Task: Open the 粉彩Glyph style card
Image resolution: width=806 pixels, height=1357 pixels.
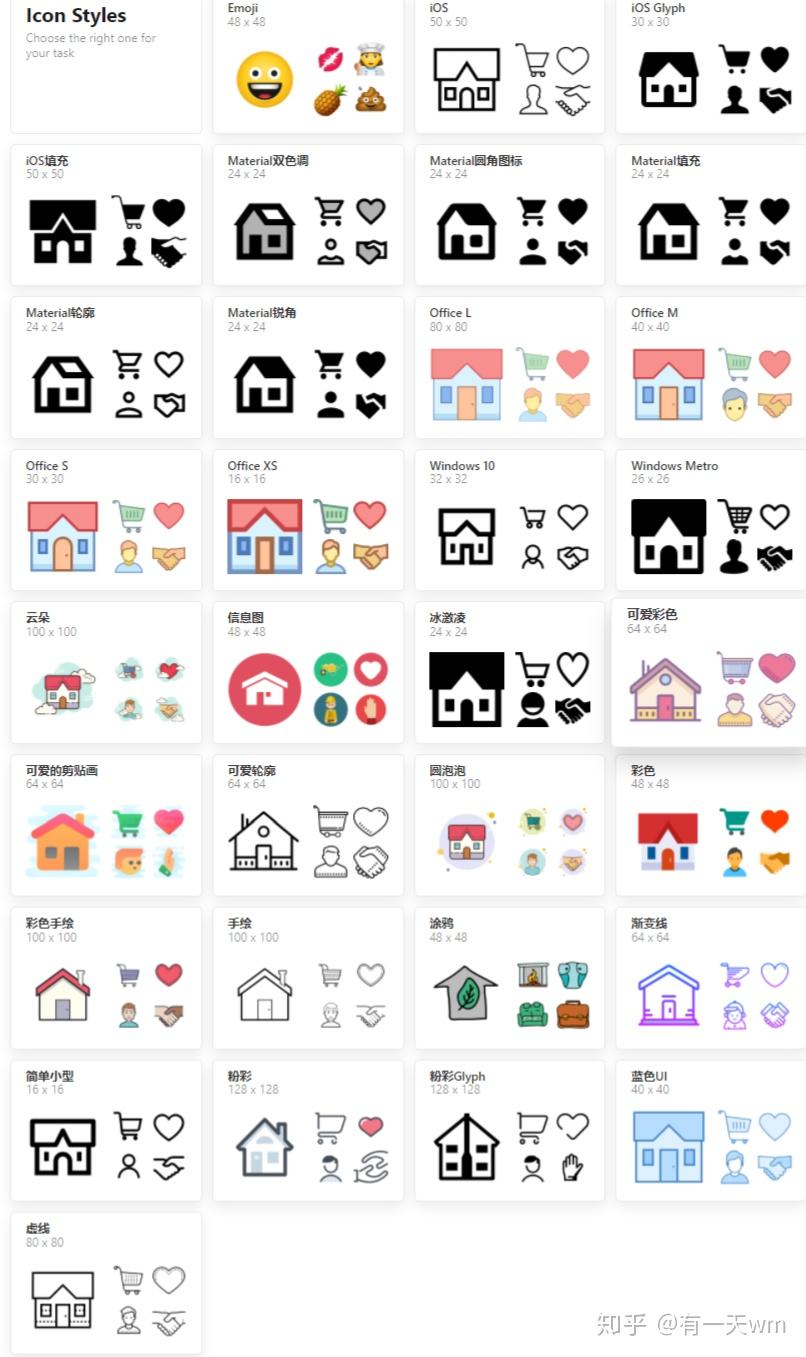Action: [x=510, y=1130]
